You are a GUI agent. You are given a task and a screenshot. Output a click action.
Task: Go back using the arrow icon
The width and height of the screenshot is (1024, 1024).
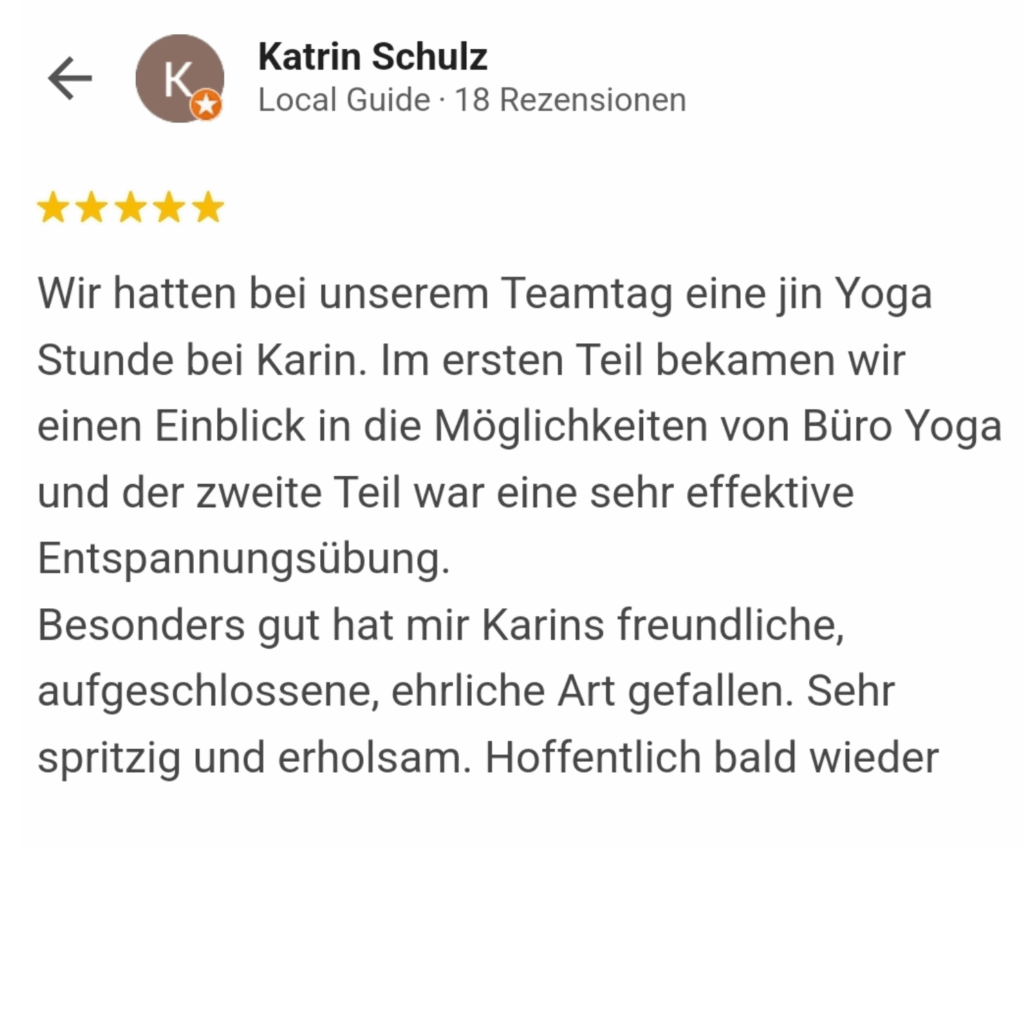tap(70, 79)
